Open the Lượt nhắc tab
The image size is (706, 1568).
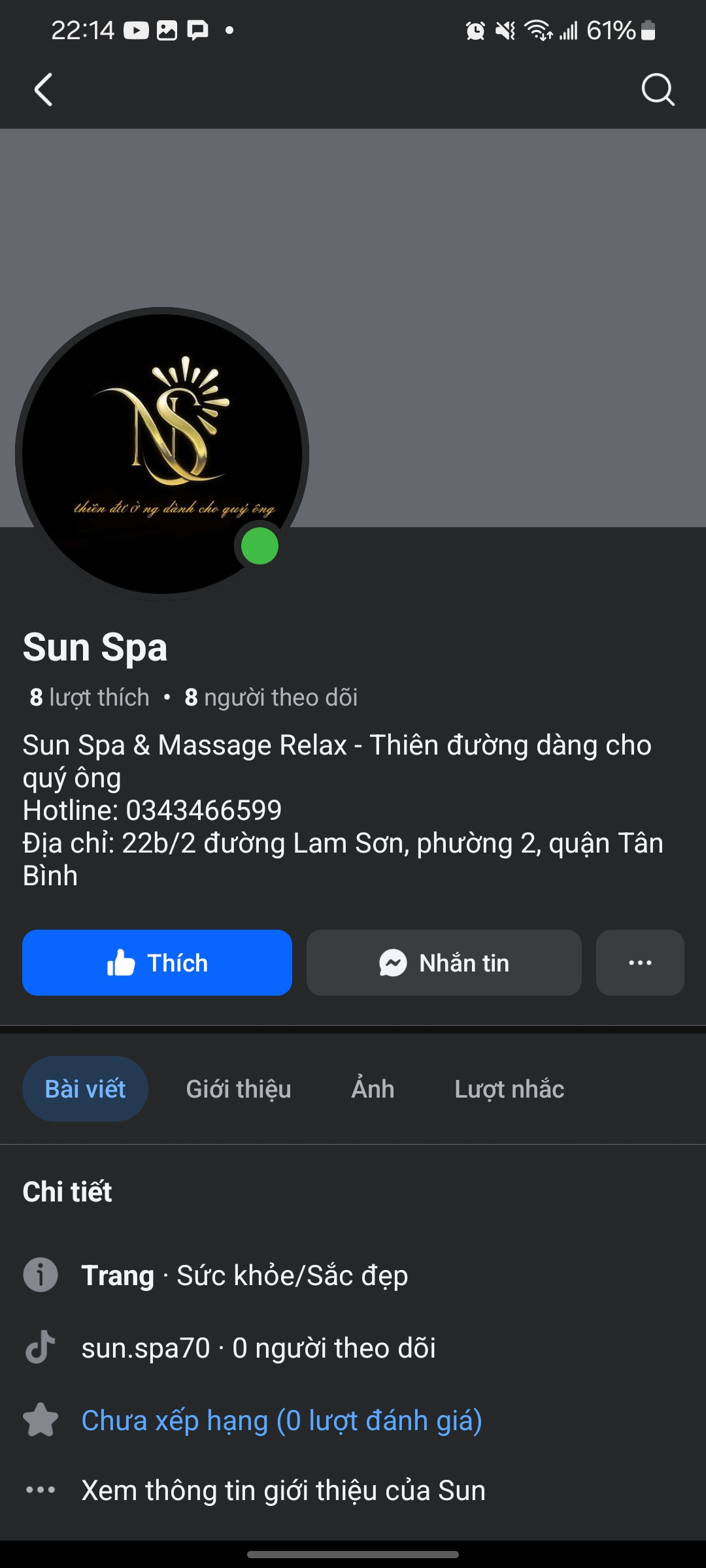[509, 1089]
